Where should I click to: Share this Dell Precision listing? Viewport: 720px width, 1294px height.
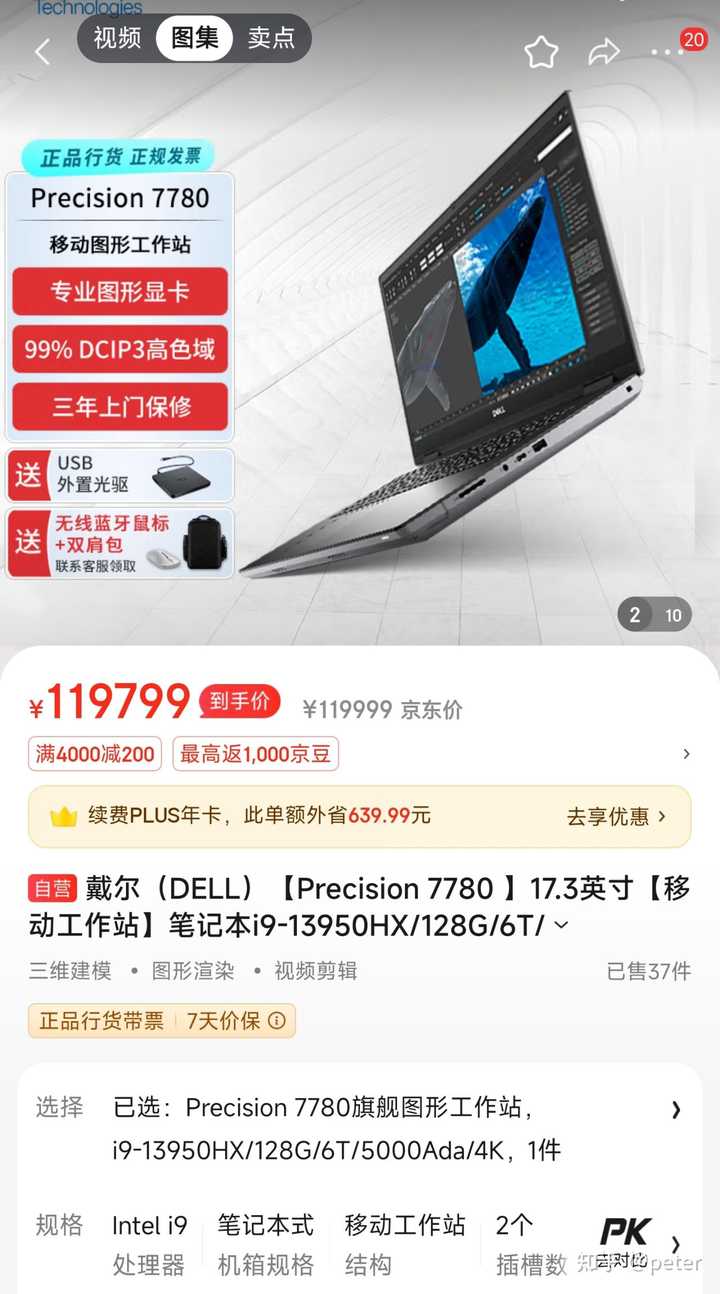(x=604, y=52)
